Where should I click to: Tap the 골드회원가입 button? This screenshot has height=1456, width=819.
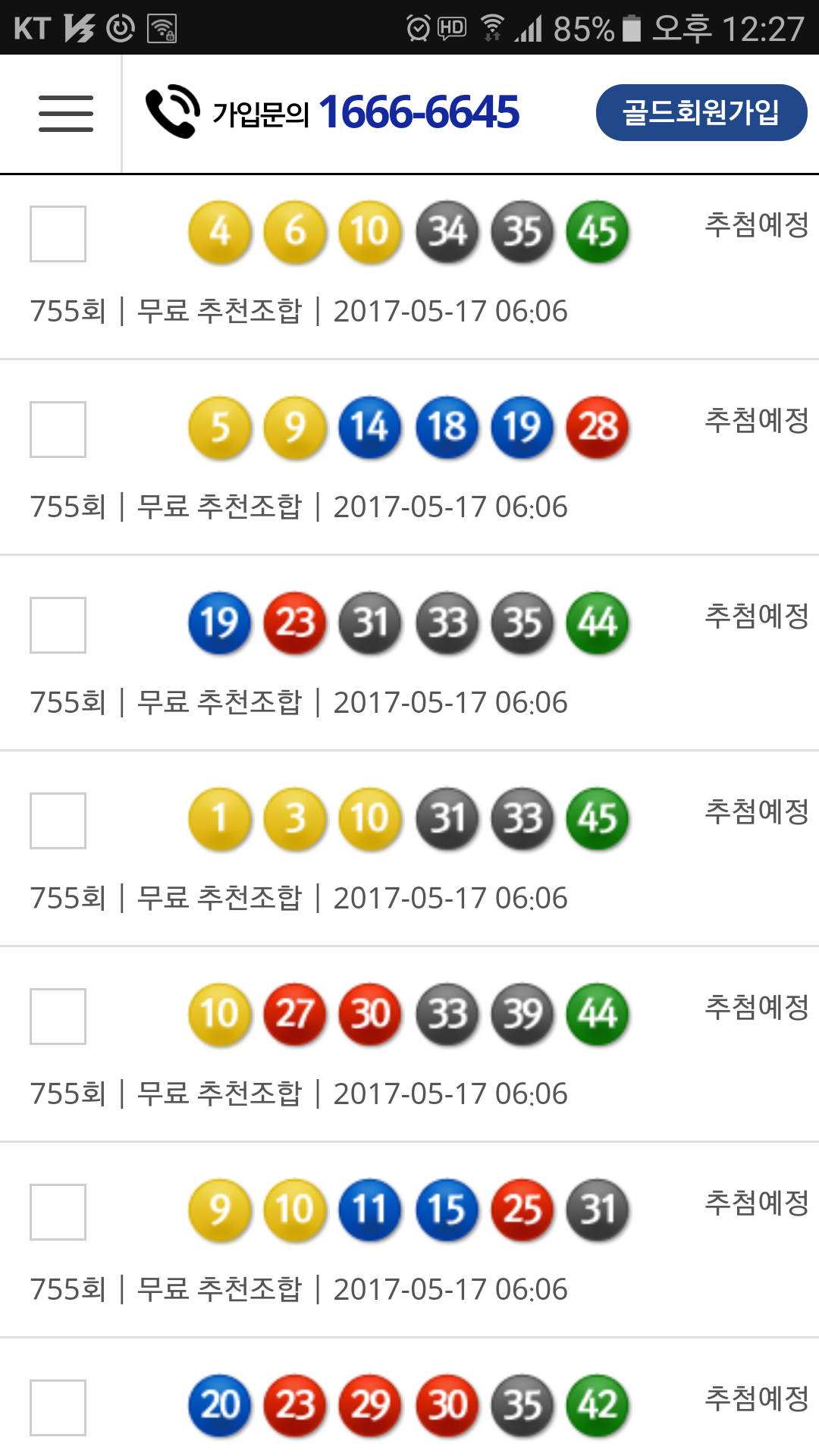click(x=701, y=112)
